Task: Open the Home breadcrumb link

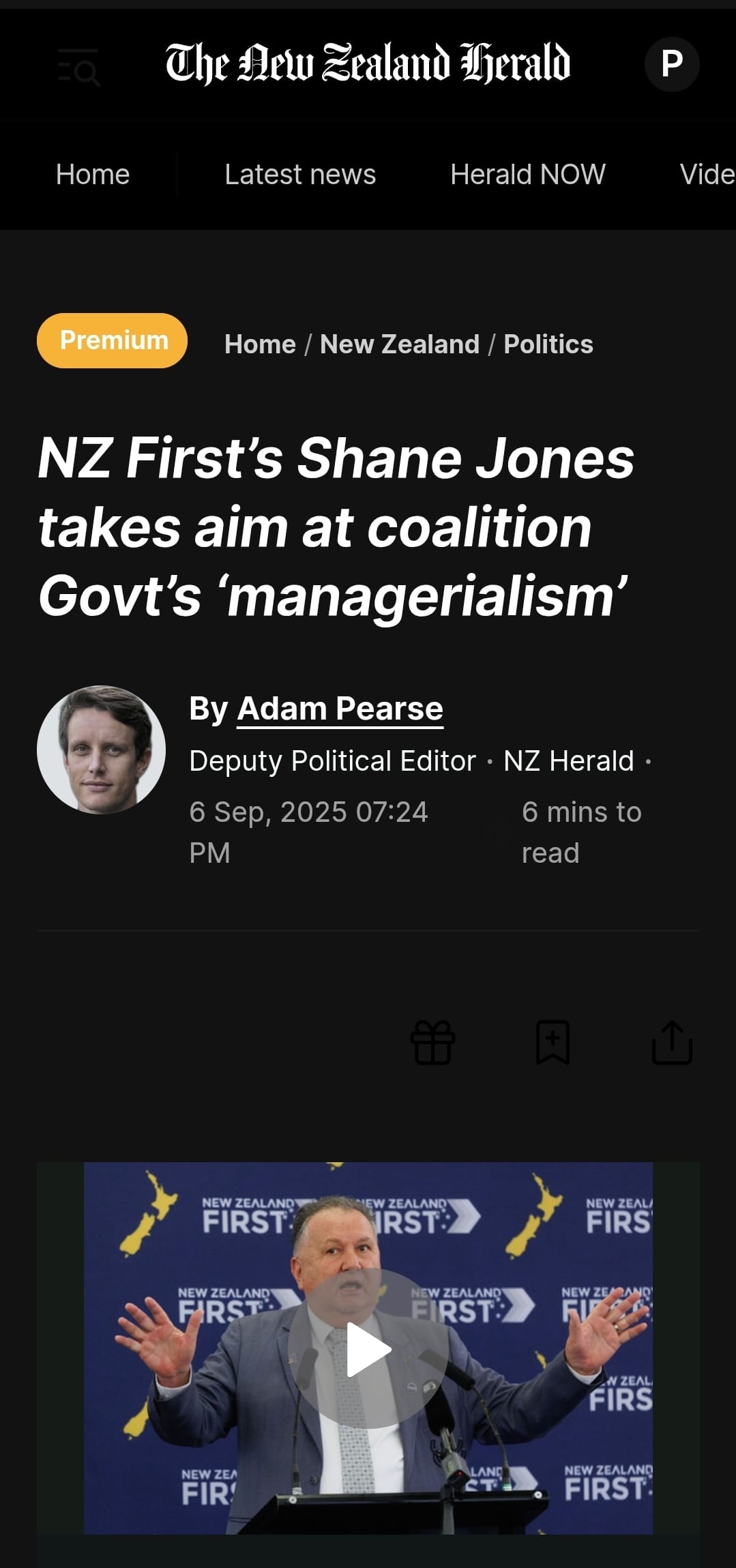Action: coord(260,344)
